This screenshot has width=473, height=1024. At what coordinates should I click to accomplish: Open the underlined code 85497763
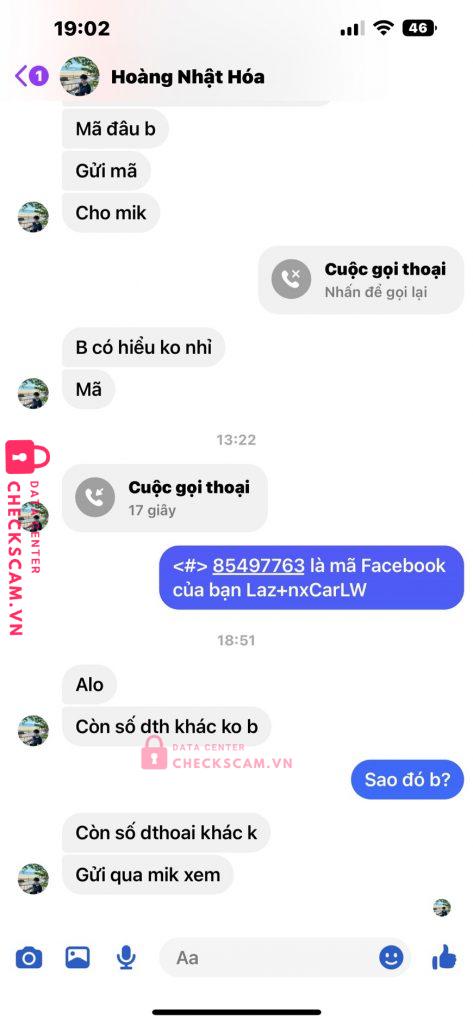click(259, 565)
